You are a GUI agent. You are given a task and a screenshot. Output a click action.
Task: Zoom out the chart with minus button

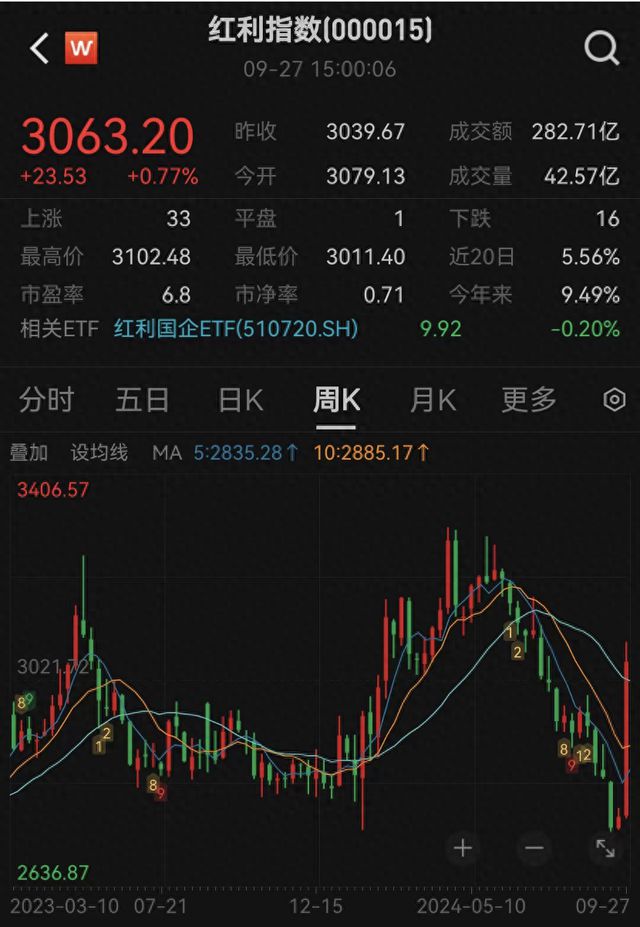coord(533,849)
